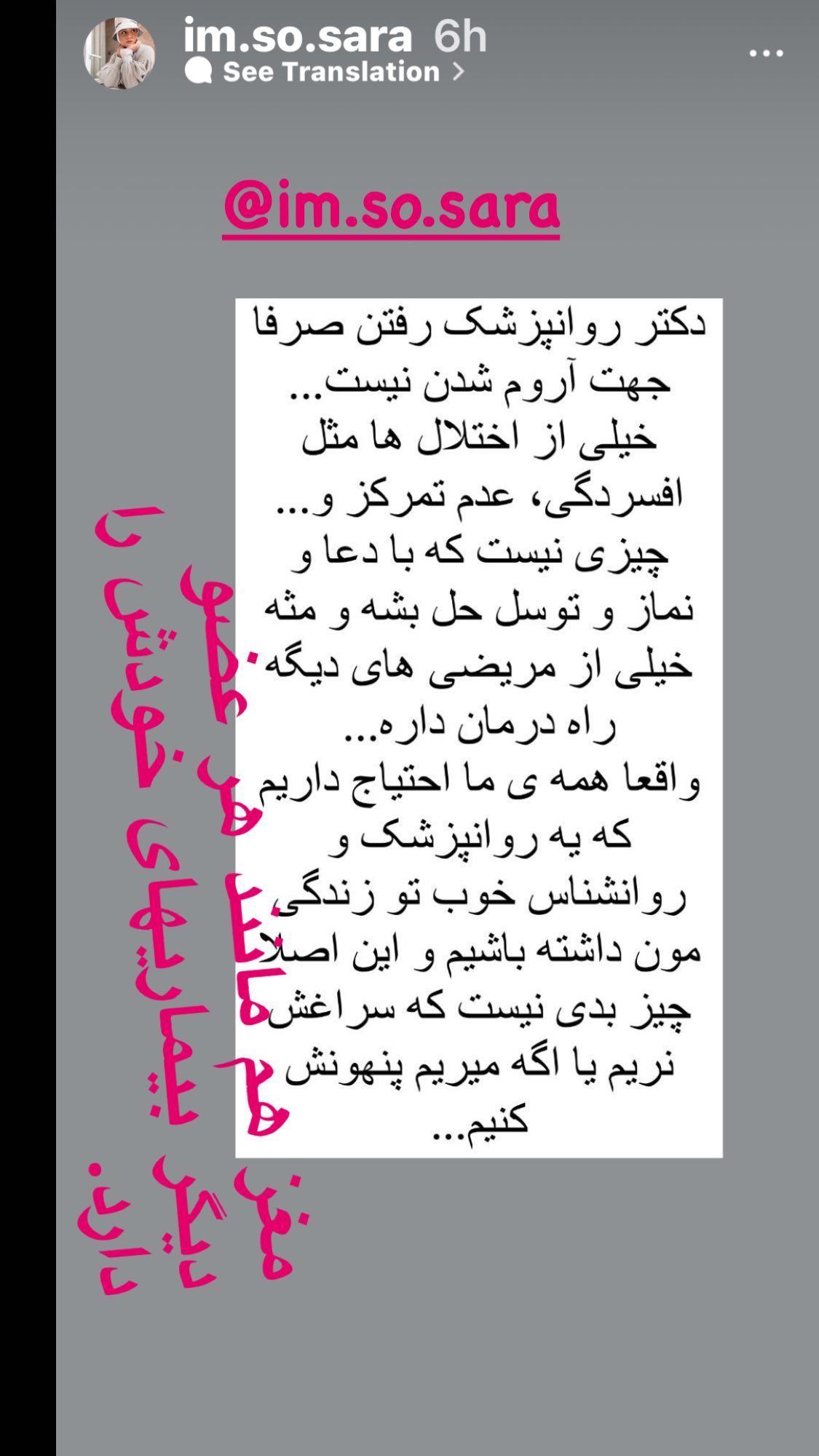Open the three-dot overflow menu
The image size is (819, 1456).
pyautogui.click(x=766, y=53)
